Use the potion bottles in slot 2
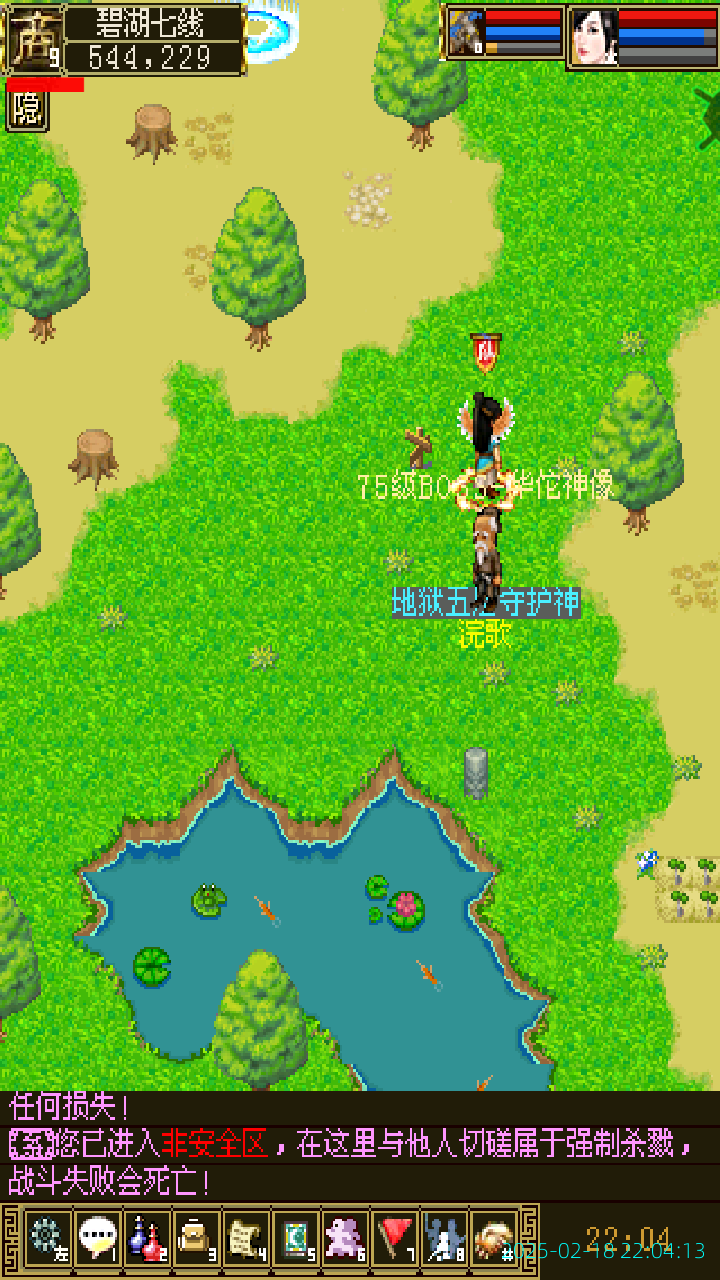Image resolution: width=720 pixels, height=1280 pixels. (x=147, y=1237)
